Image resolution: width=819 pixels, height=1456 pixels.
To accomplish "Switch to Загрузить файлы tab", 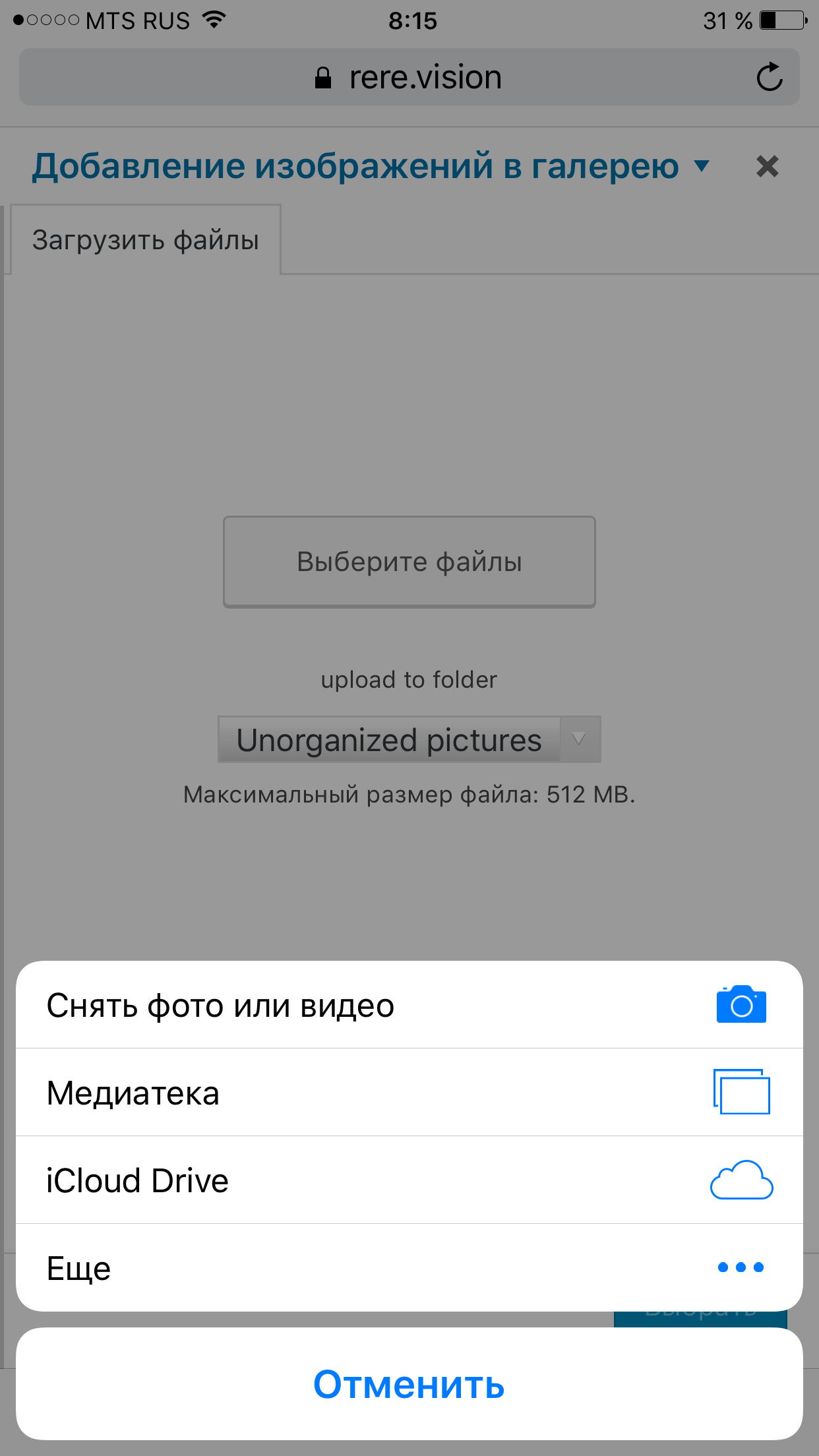I will click(x=146, y=240).
